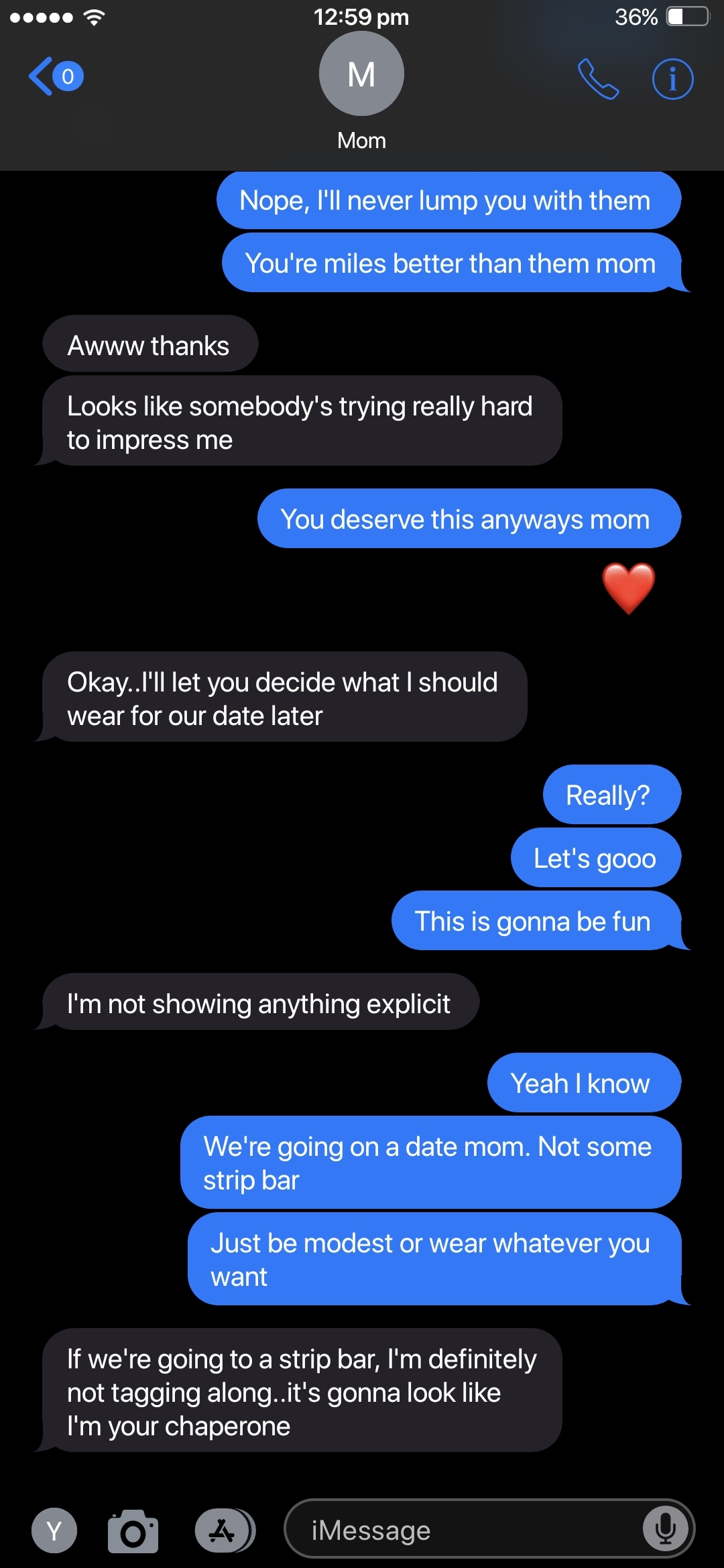Open the App Store apps drawer

(225, 1530)
